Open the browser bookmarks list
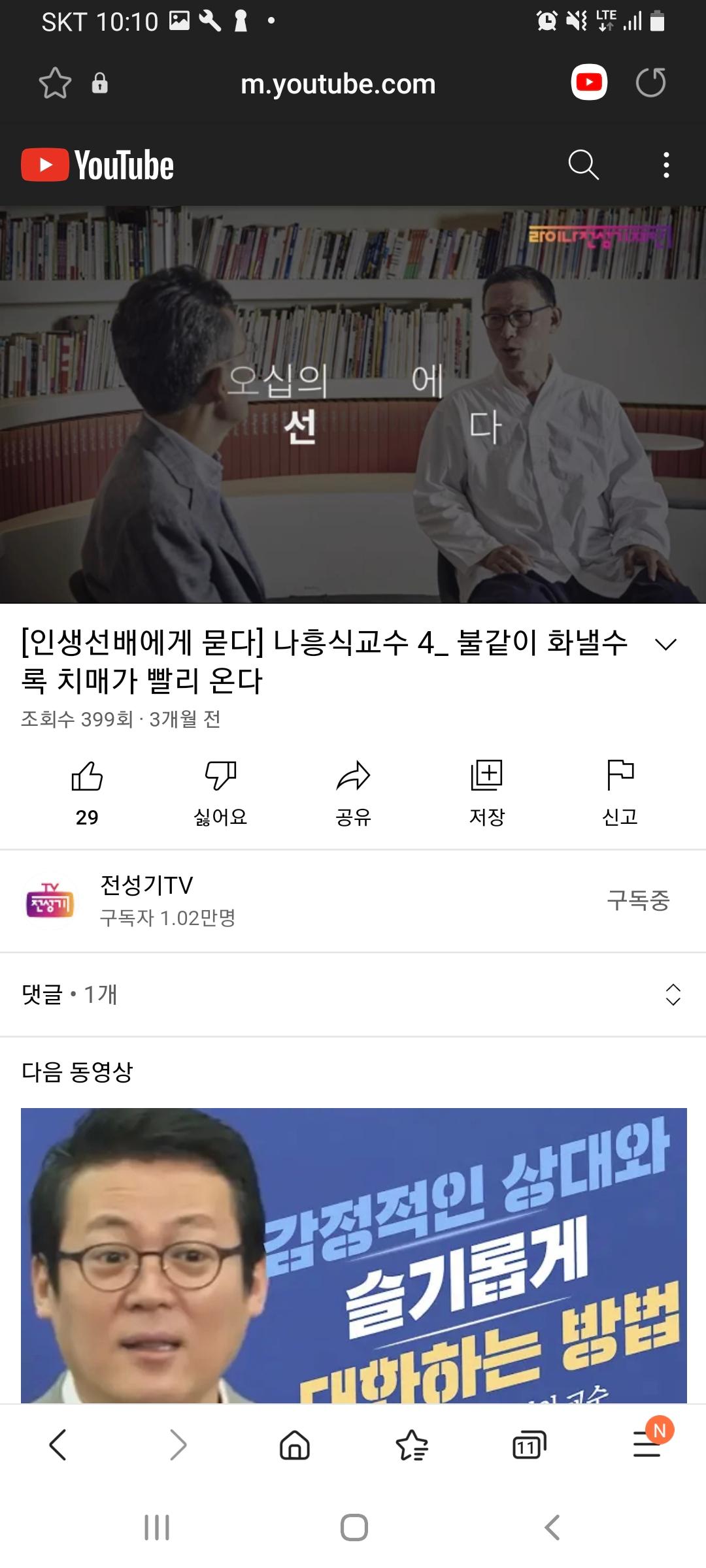The width and height of the screenshot is (706, 1568). coord(412,1445)
